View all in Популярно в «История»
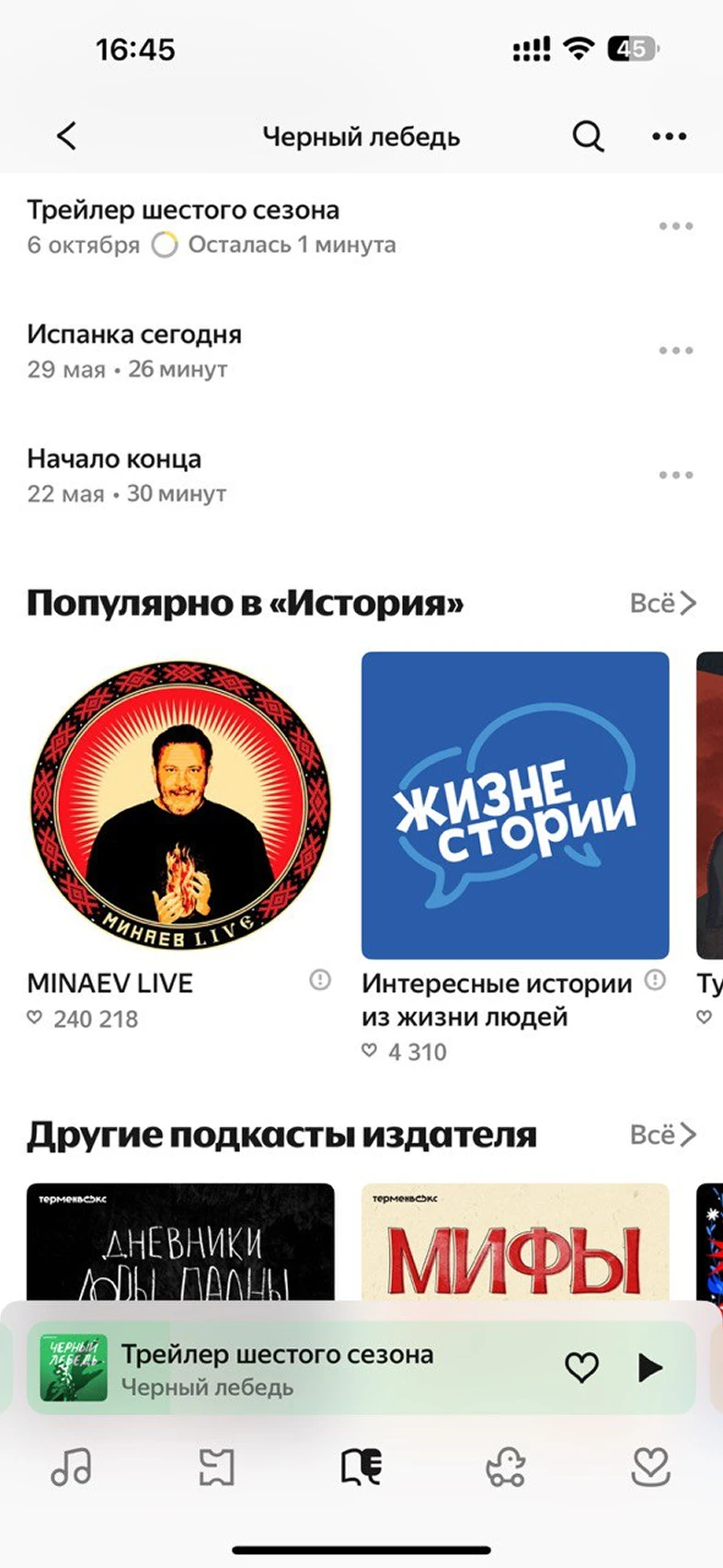 coord(662,604)
